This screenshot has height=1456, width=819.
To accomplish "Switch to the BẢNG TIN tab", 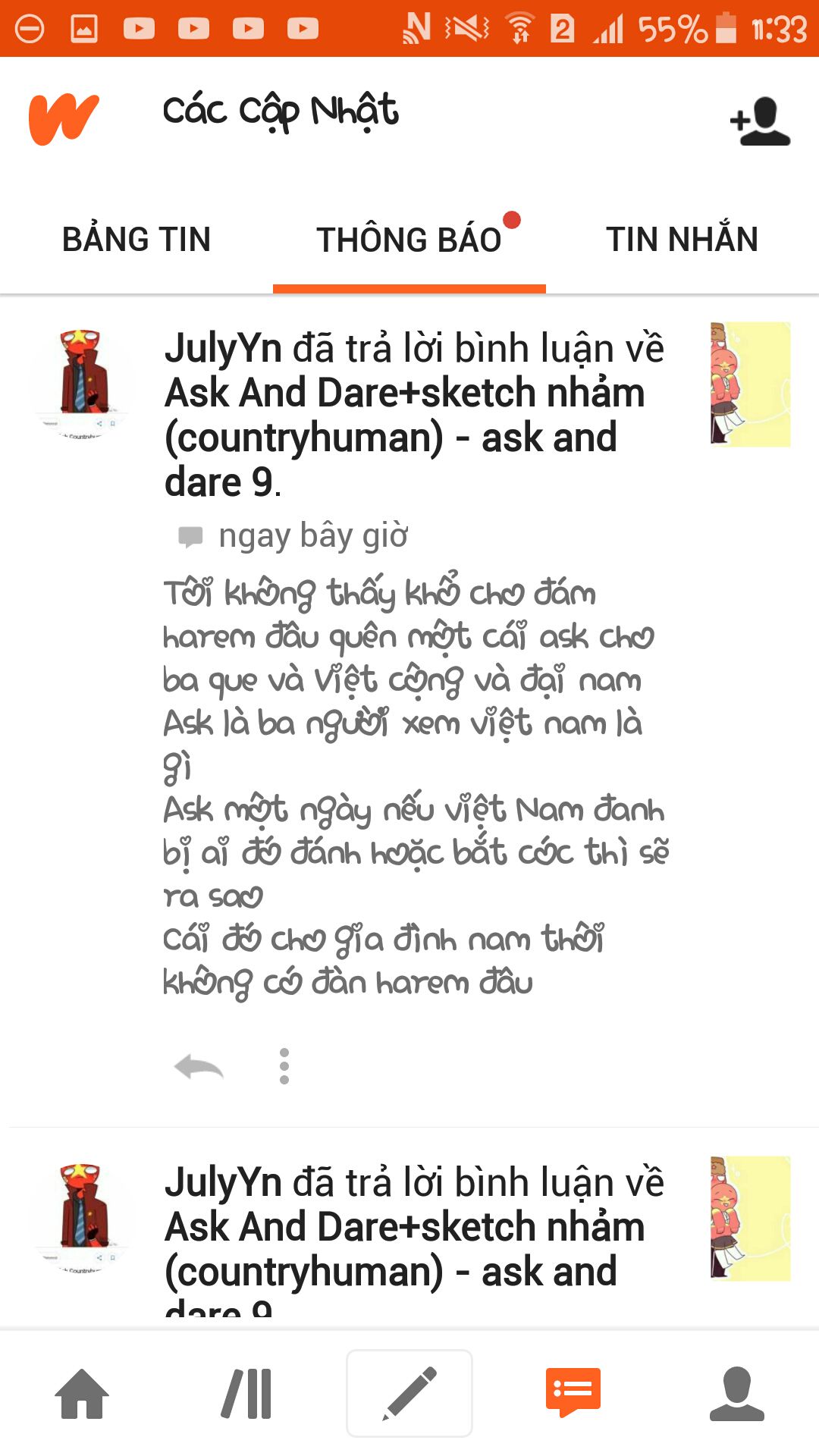I will click(x=136, y=240).
